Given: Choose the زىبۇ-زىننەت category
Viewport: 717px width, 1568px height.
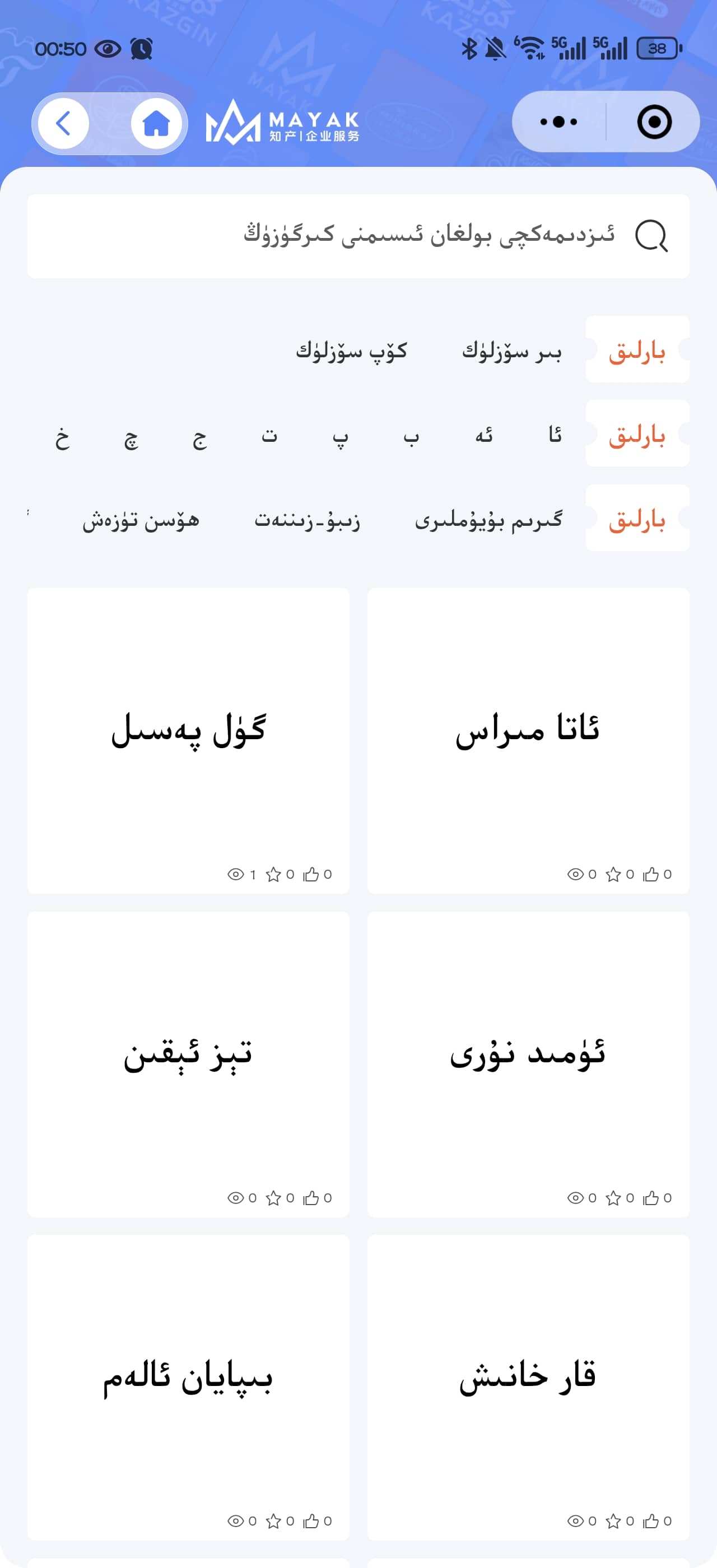Looking at the screenshot, I should click(x=308, y=520).
